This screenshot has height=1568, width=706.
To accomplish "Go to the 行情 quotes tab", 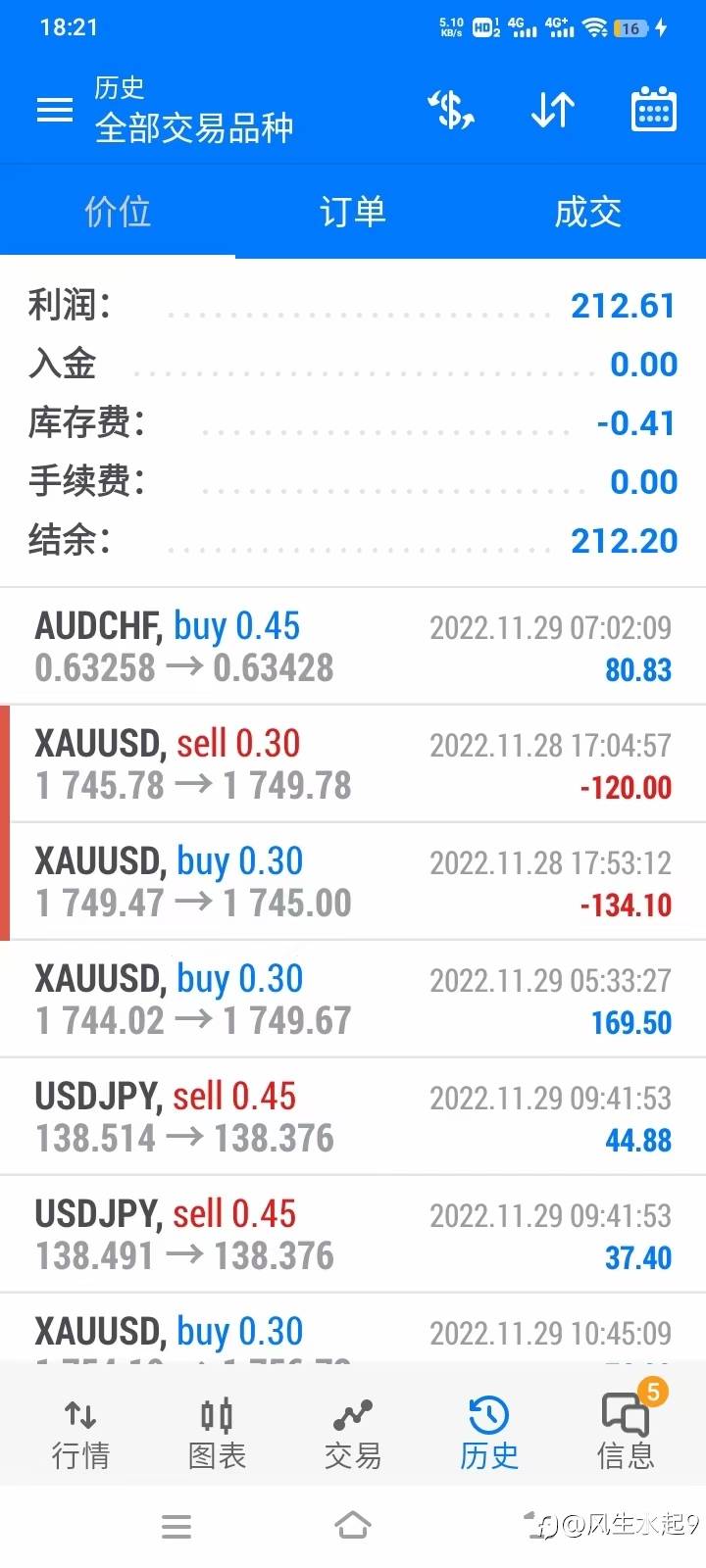I will pyautogui.click(x=80, y=1434).
